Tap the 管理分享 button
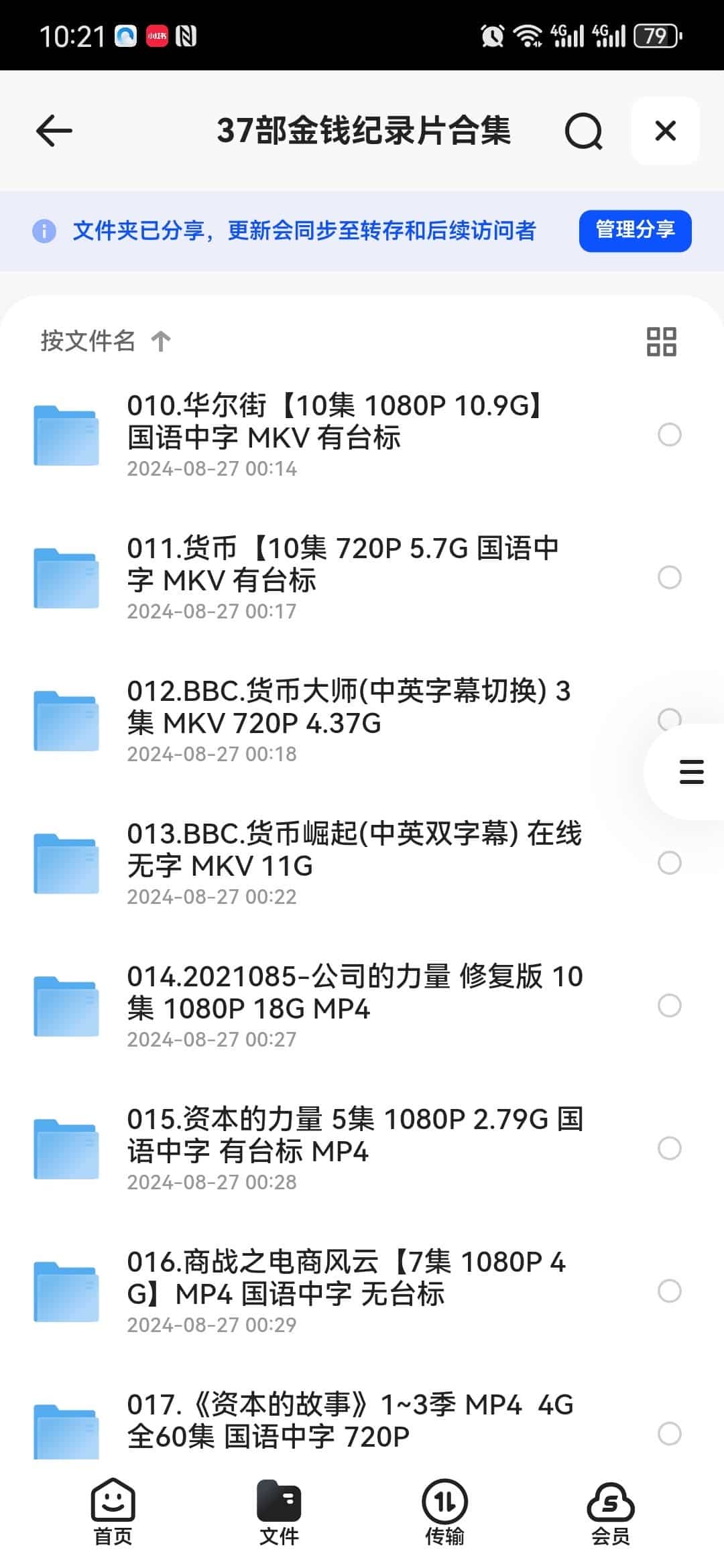The height and width of the screenshot is (1568, 724). click(635, 231)
